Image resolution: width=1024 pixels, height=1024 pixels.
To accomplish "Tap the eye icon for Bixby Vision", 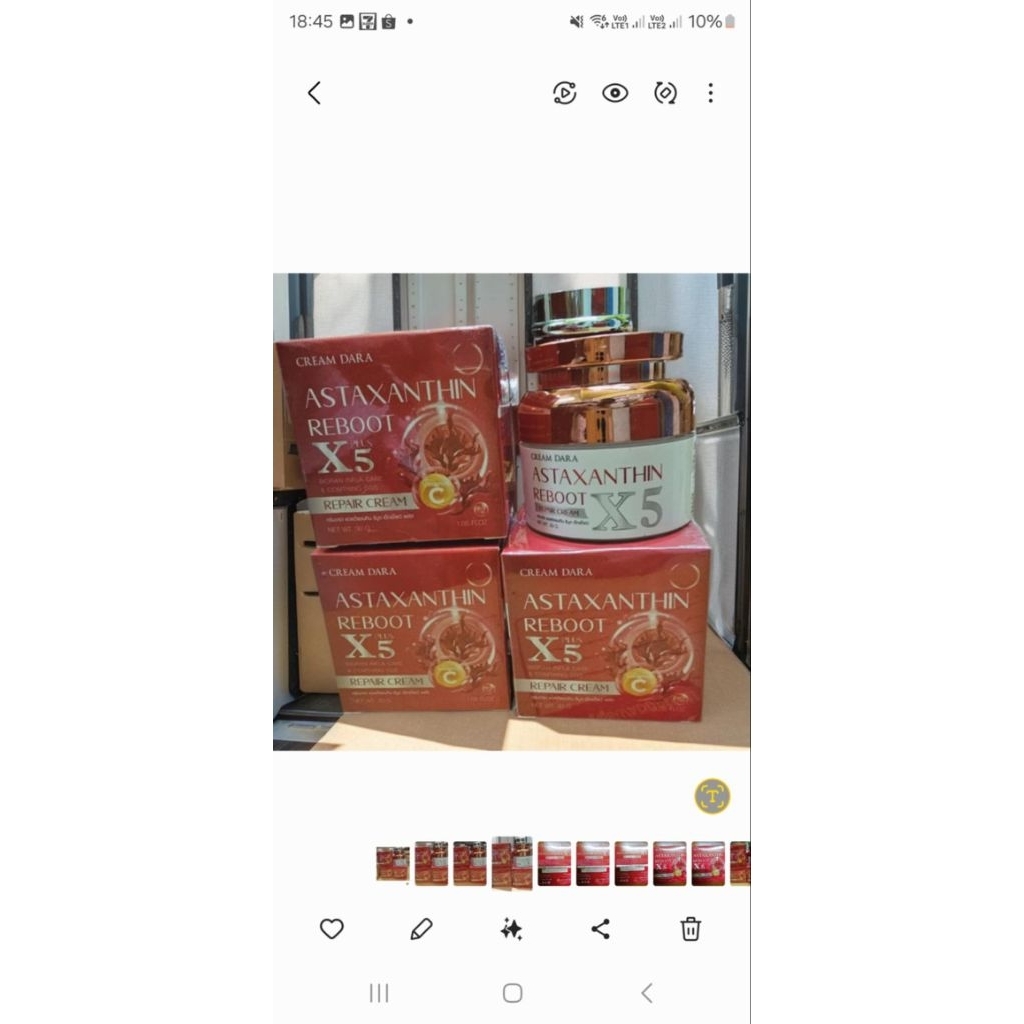I will pos(615,93).
